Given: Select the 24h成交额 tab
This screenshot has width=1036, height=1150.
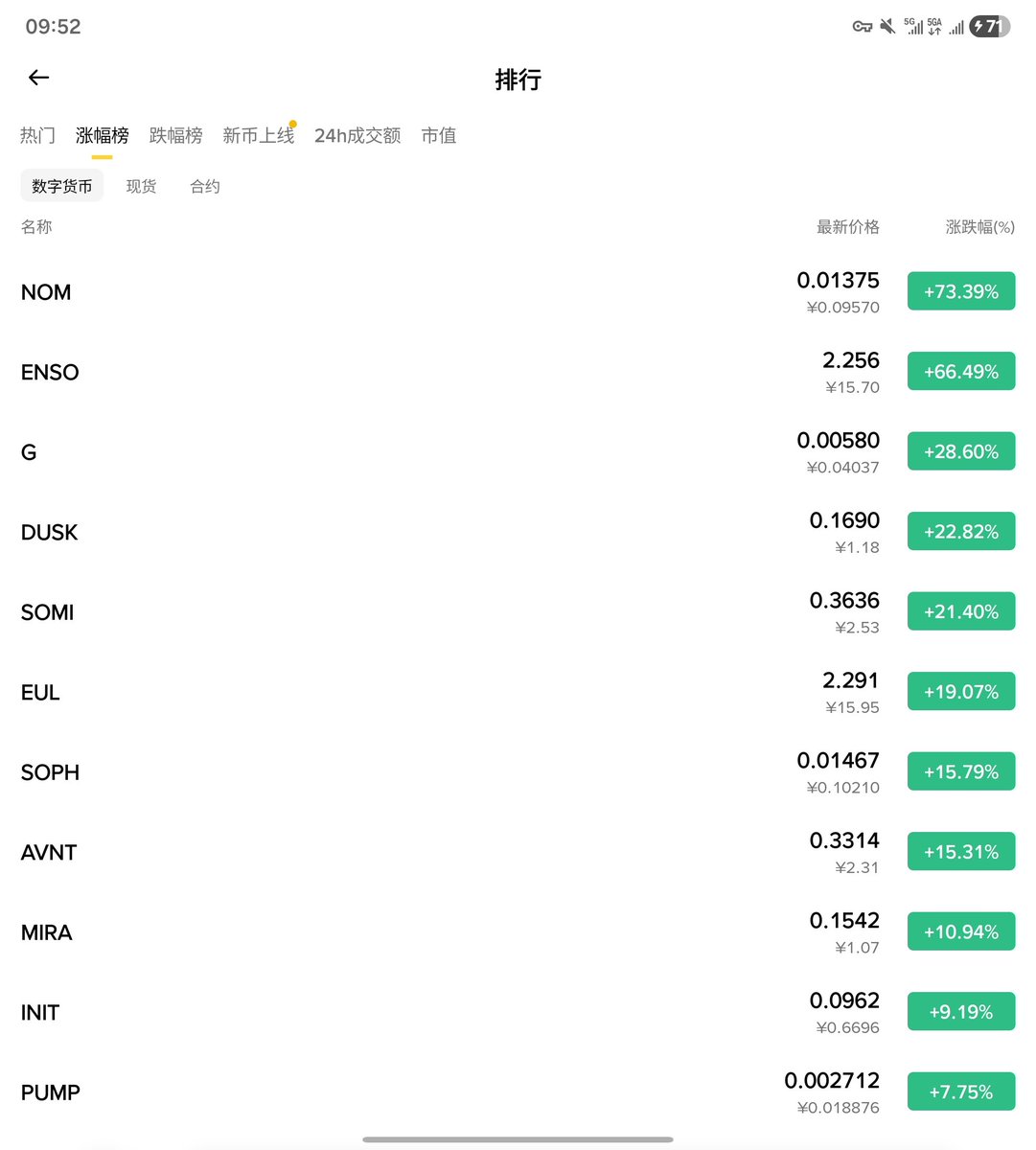Looking at the screenshot, I should point(357,136).
